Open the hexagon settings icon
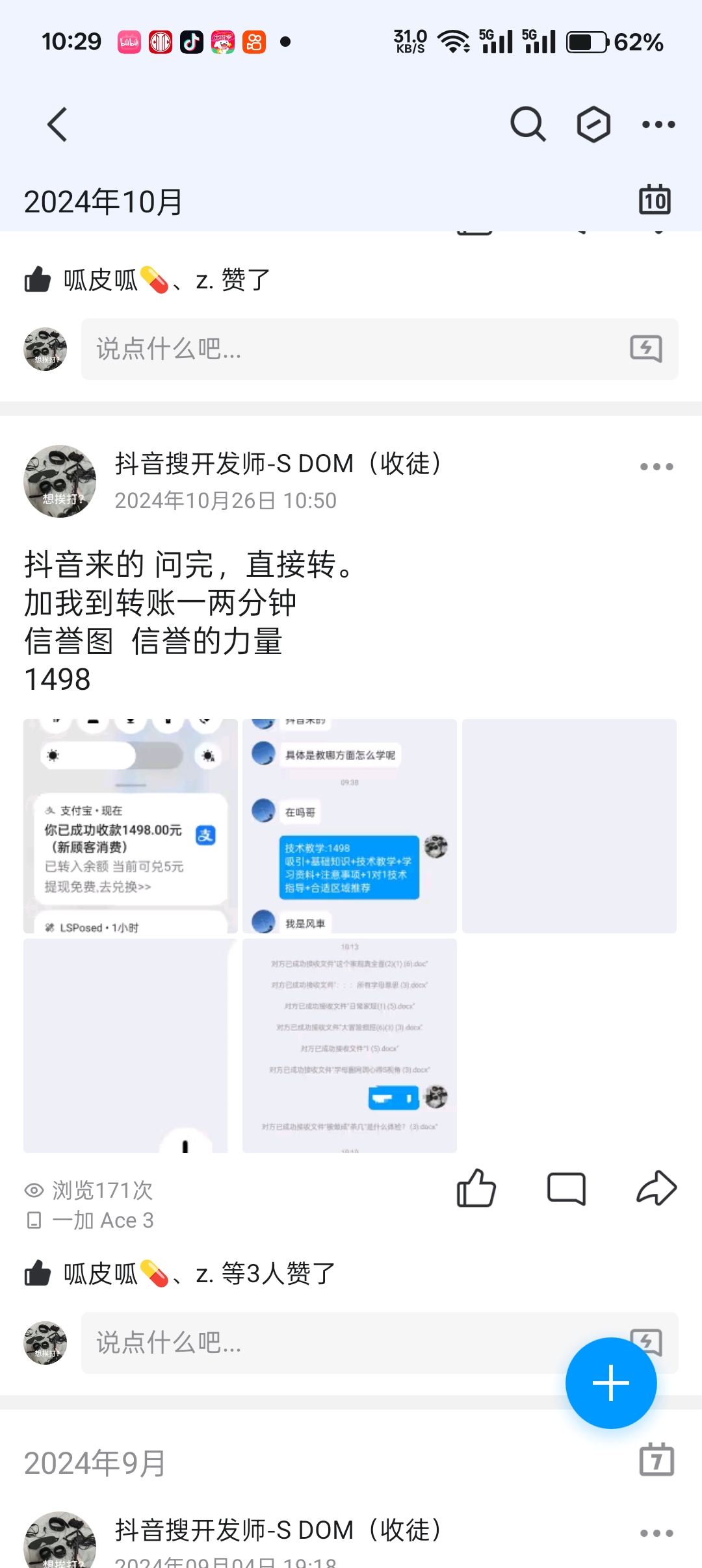 593,124
